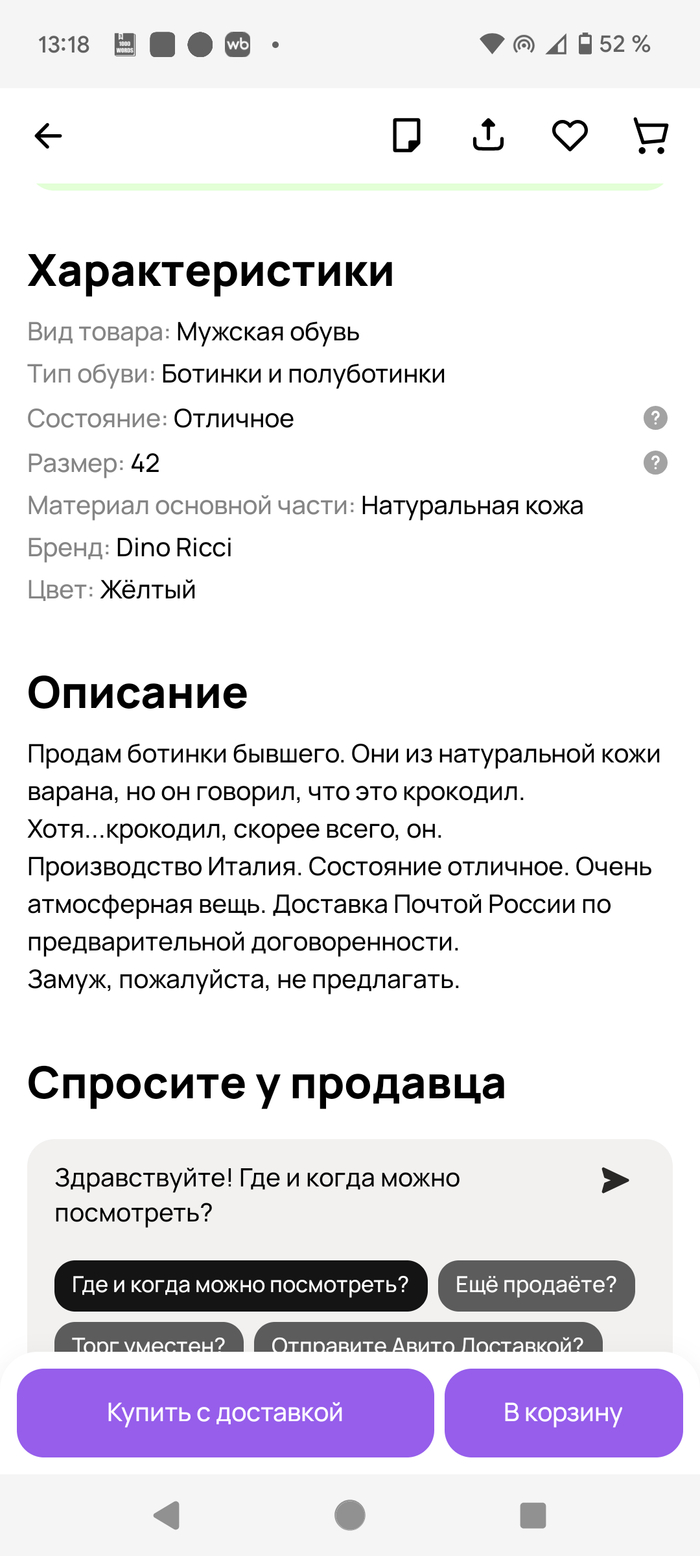Image resolution: width=700 pixels, height=1556 pixels.
Task: Open the note icon in the header
Action: point(406,135)
